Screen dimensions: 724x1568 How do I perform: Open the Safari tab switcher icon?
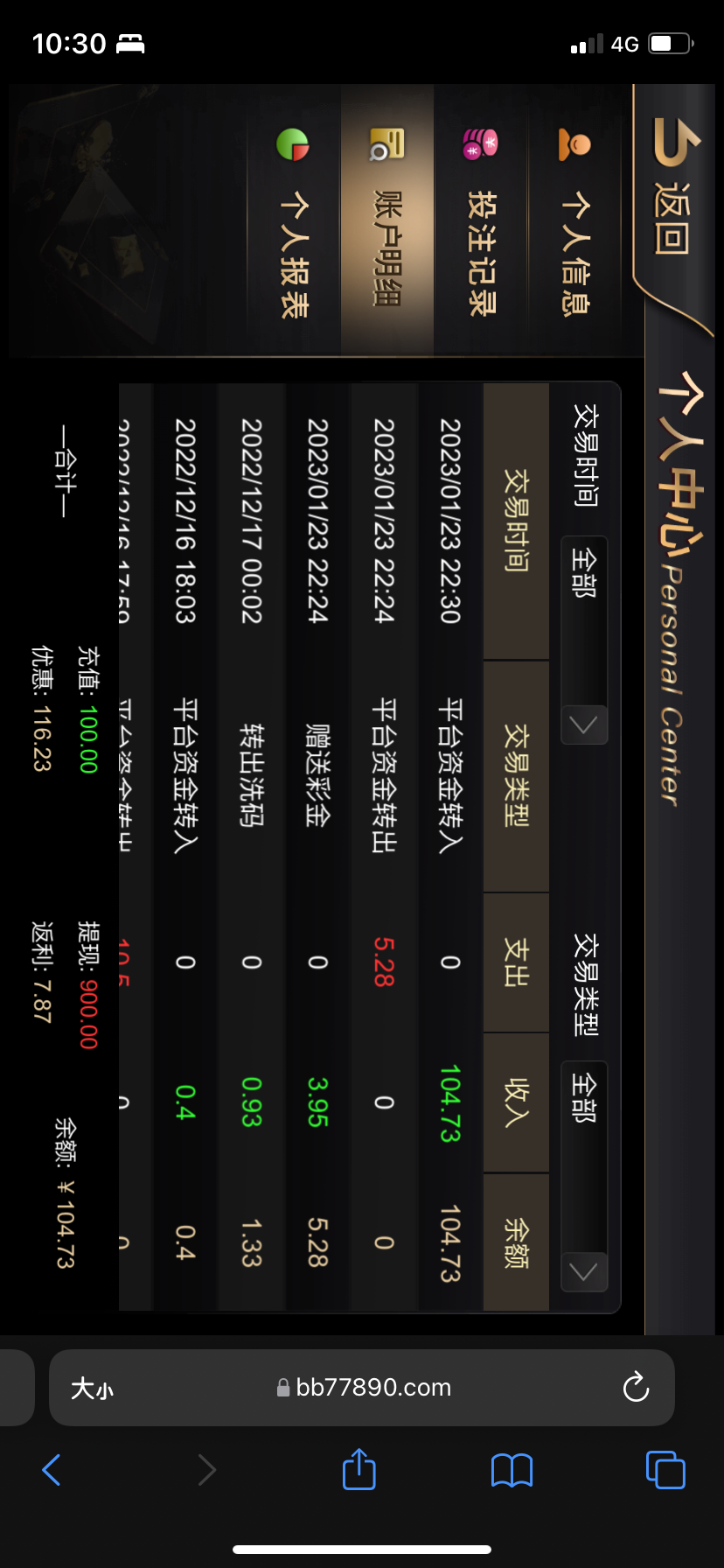coord(665,1470)
